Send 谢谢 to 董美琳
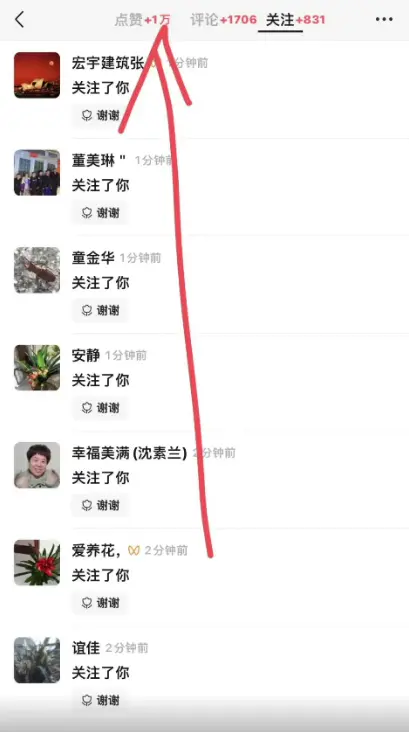Screen dimensions: 409x732 (100, 213)
